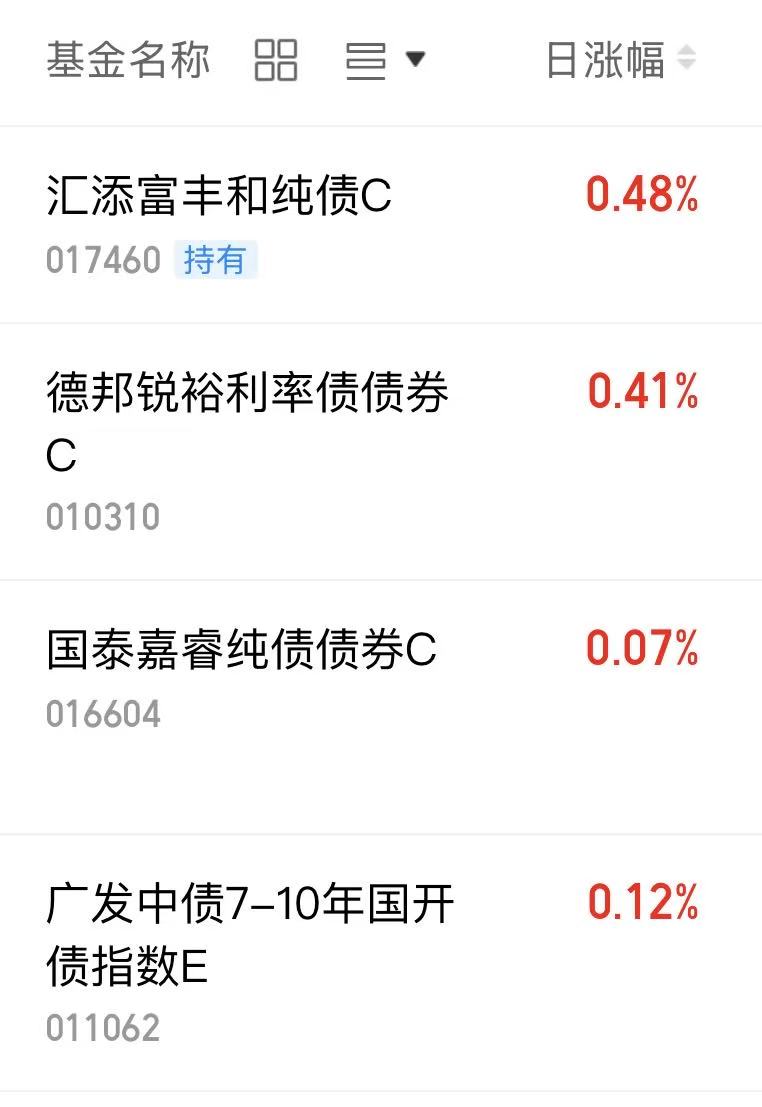
Task: Open fund 汇添富丰和纯债C
Action: coord(381,225)
